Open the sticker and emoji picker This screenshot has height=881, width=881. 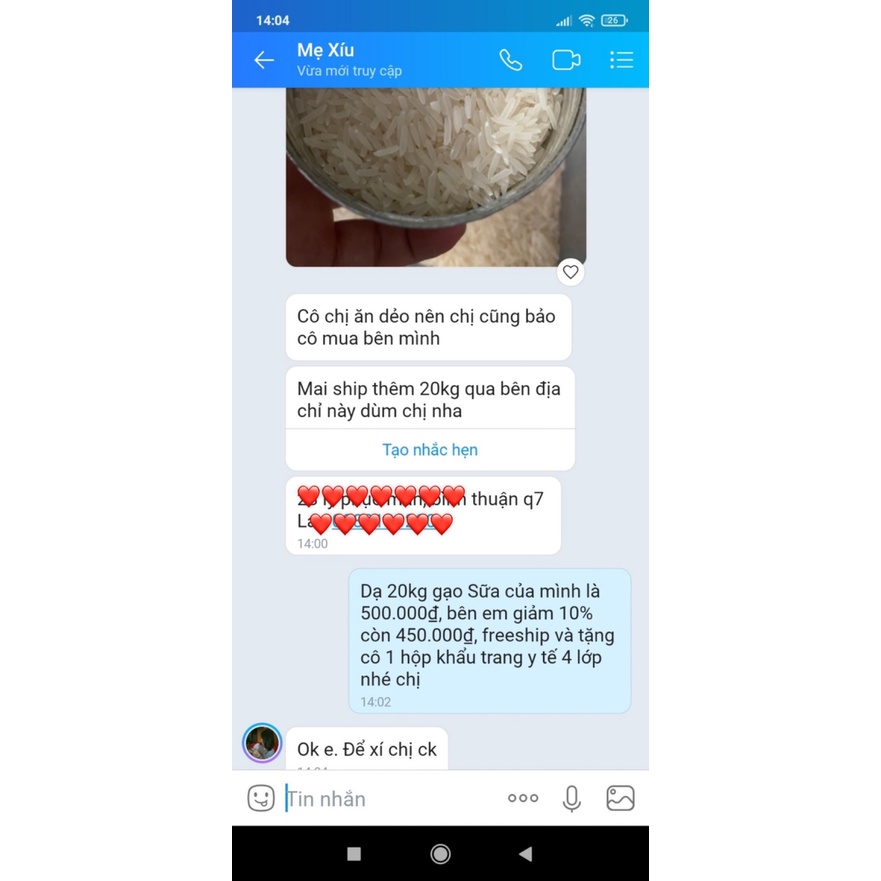pos(261,798)
